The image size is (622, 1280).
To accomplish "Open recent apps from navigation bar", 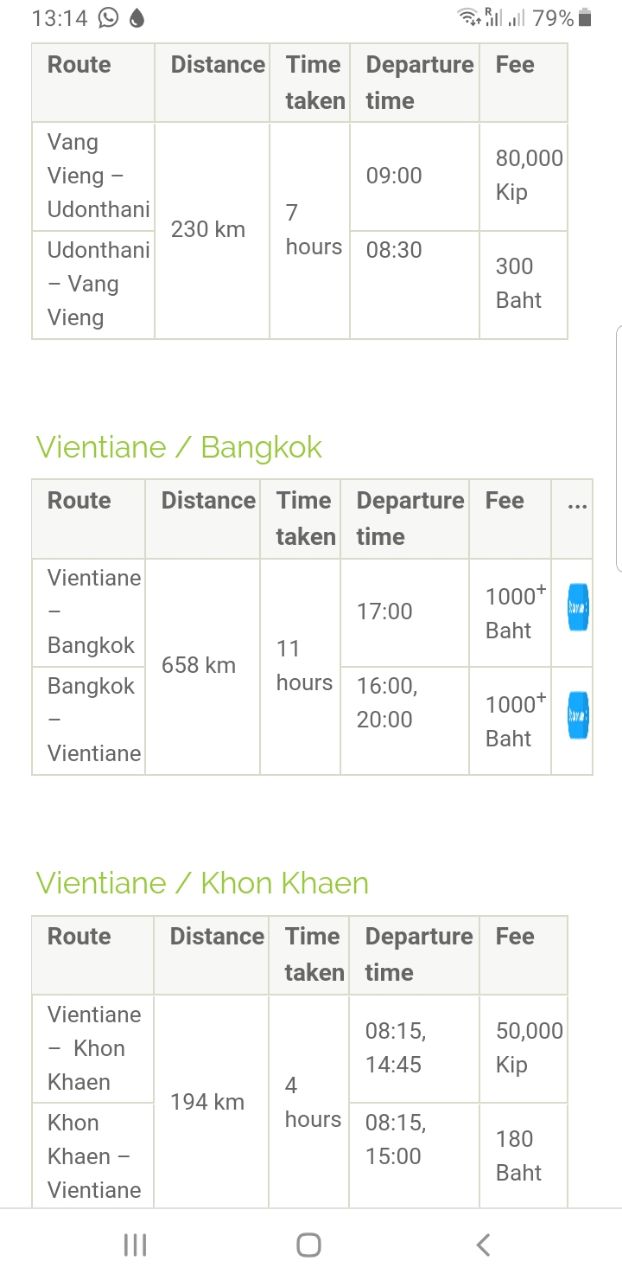I will (x=135, y=1244).
